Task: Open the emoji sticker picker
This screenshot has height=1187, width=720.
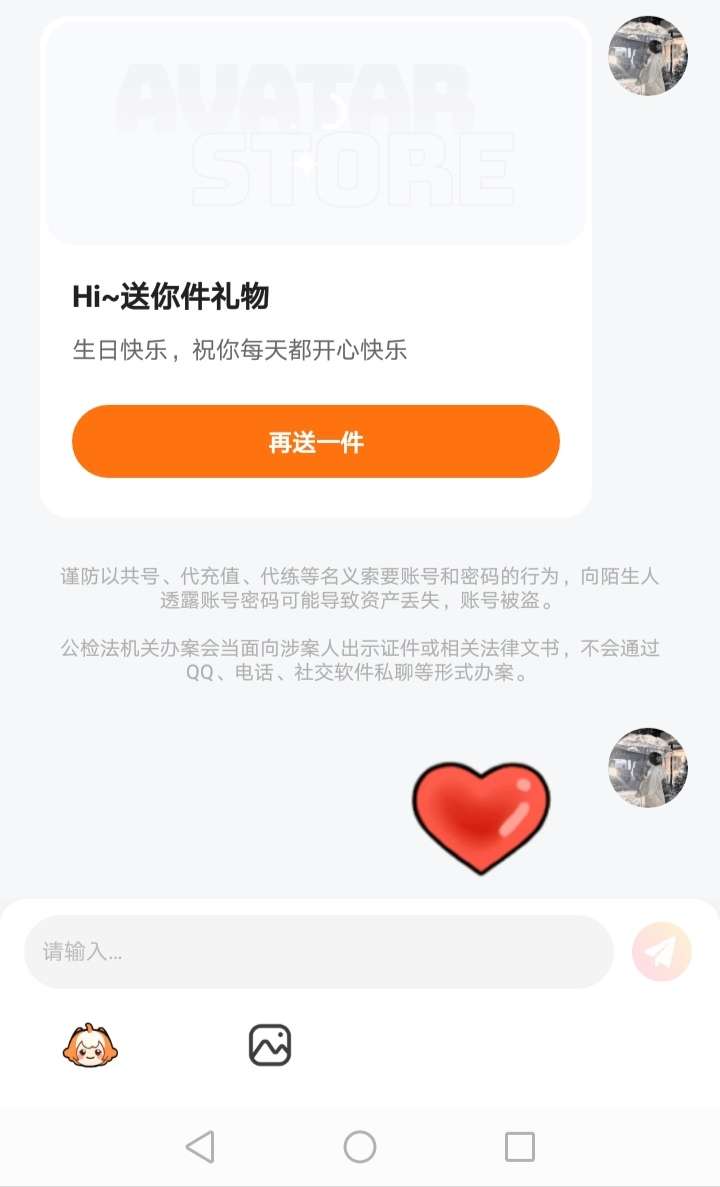Action: [91, 1046]
